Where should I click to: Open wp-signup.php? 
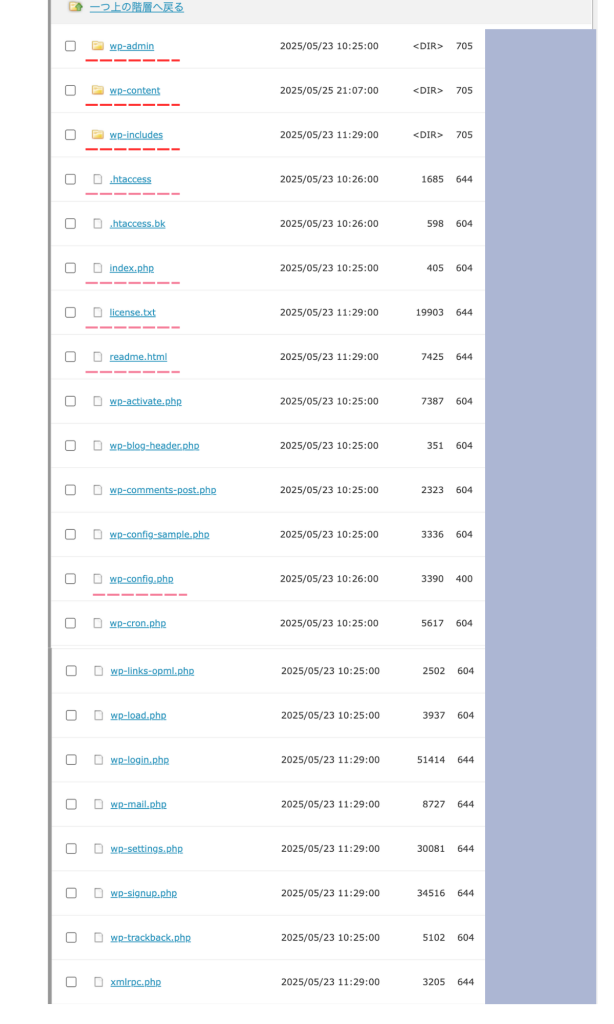(x=143, y=893)
